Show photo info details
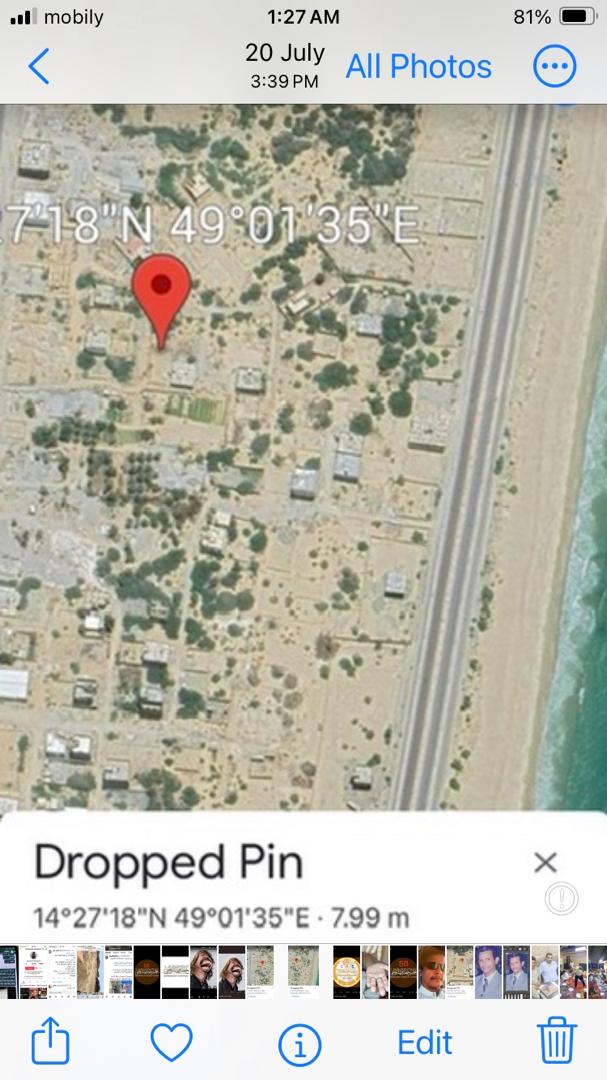 pyautogui.click(x=299, y=1044)
